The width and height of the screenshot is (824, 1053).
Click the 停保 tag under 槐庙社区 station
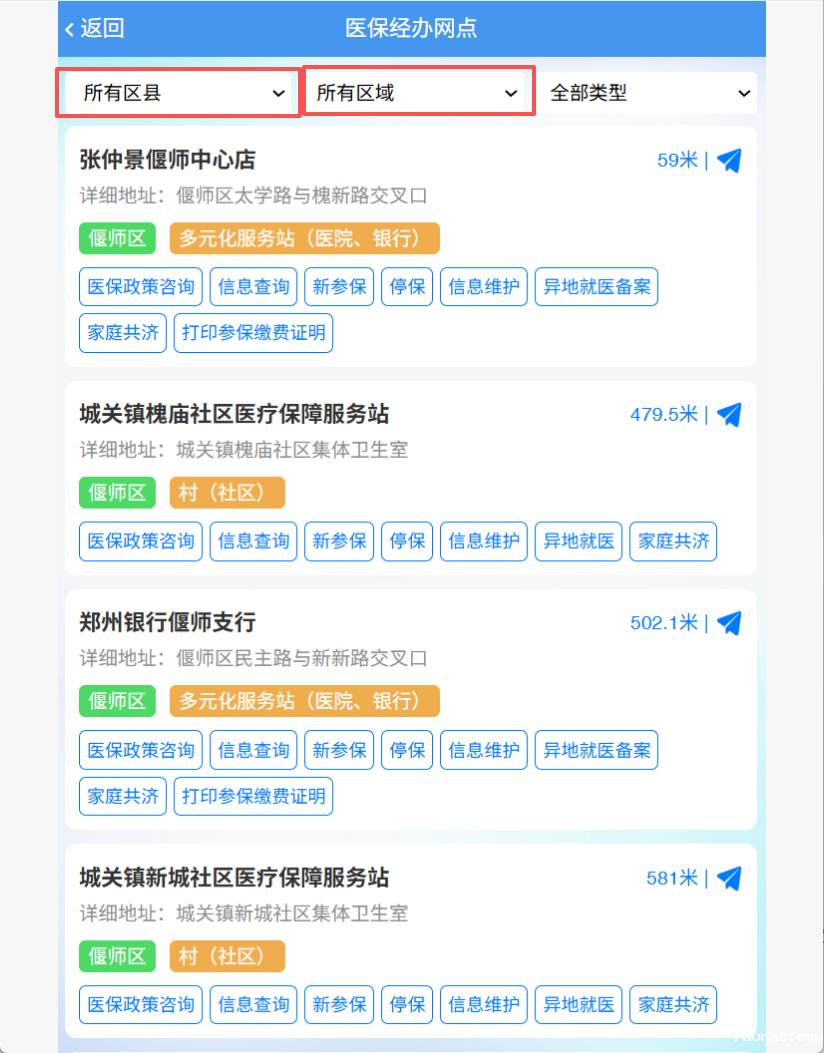tap(406, 541)
